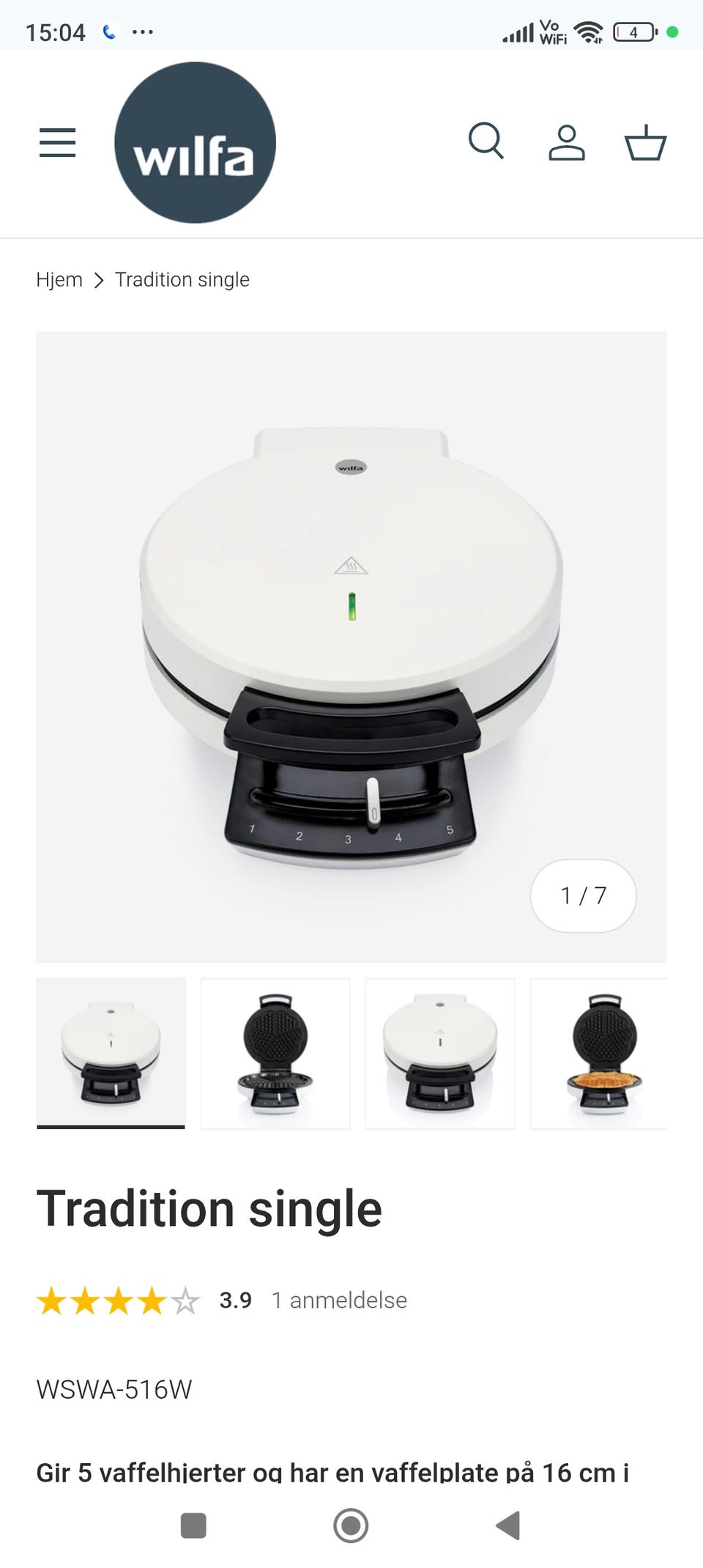Select the fourth thumbnail showing a baked waffle
Screen dimensions: 703x1568
point(600,1053)
